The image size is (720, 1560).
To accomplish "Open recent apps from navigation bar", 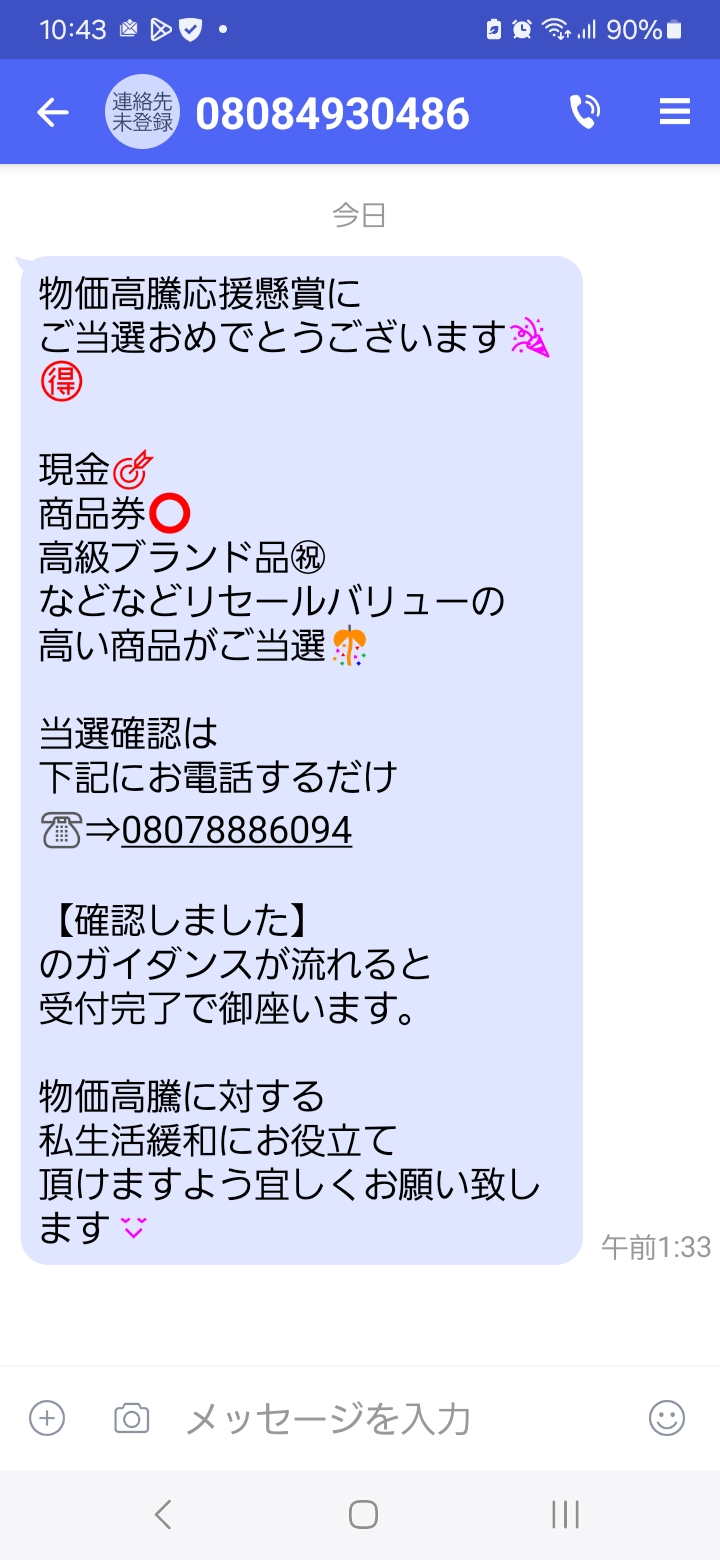I will point(565,1514).
